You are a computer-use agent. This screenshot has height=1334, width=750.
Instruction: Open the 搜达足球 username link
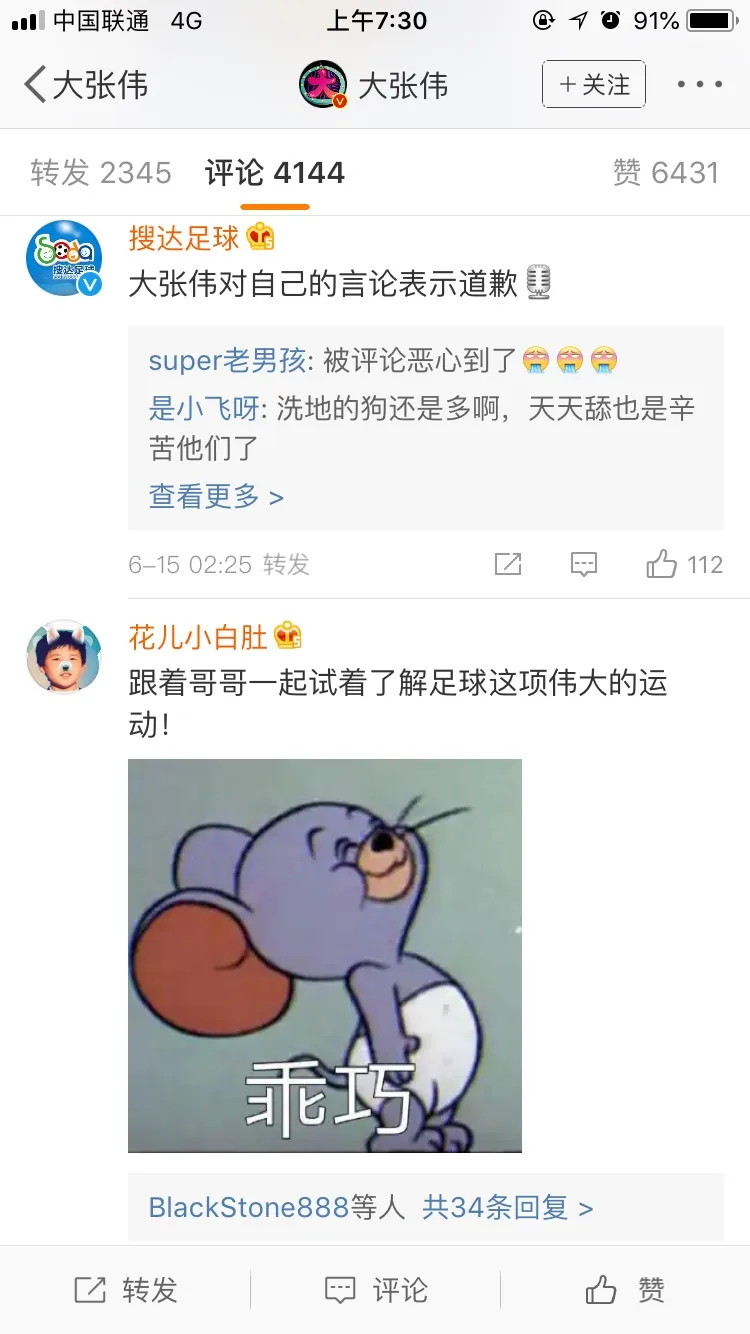tap(184, 238)
